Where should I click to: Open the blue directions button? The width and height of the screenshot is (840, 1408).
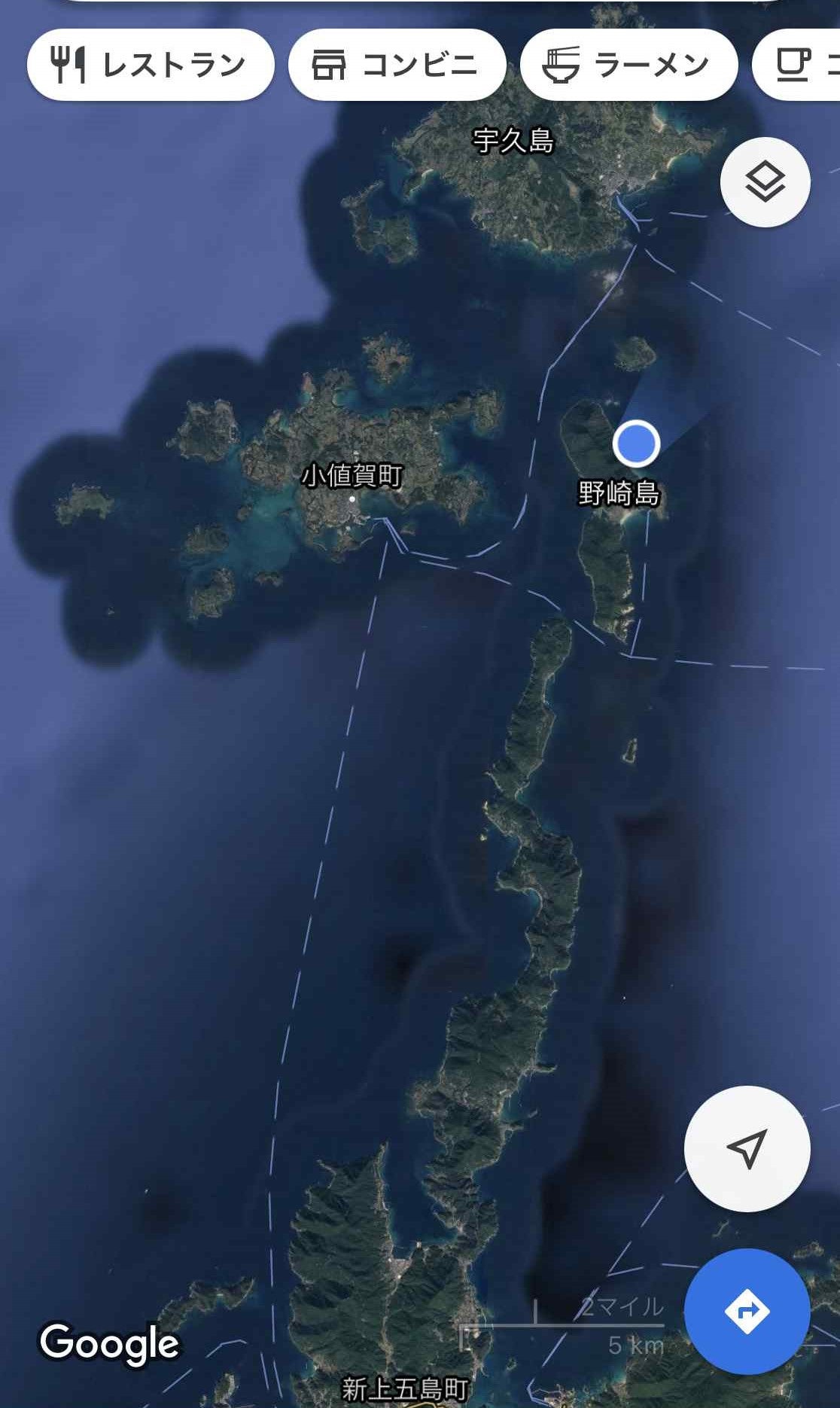[x=747, y=1311]
